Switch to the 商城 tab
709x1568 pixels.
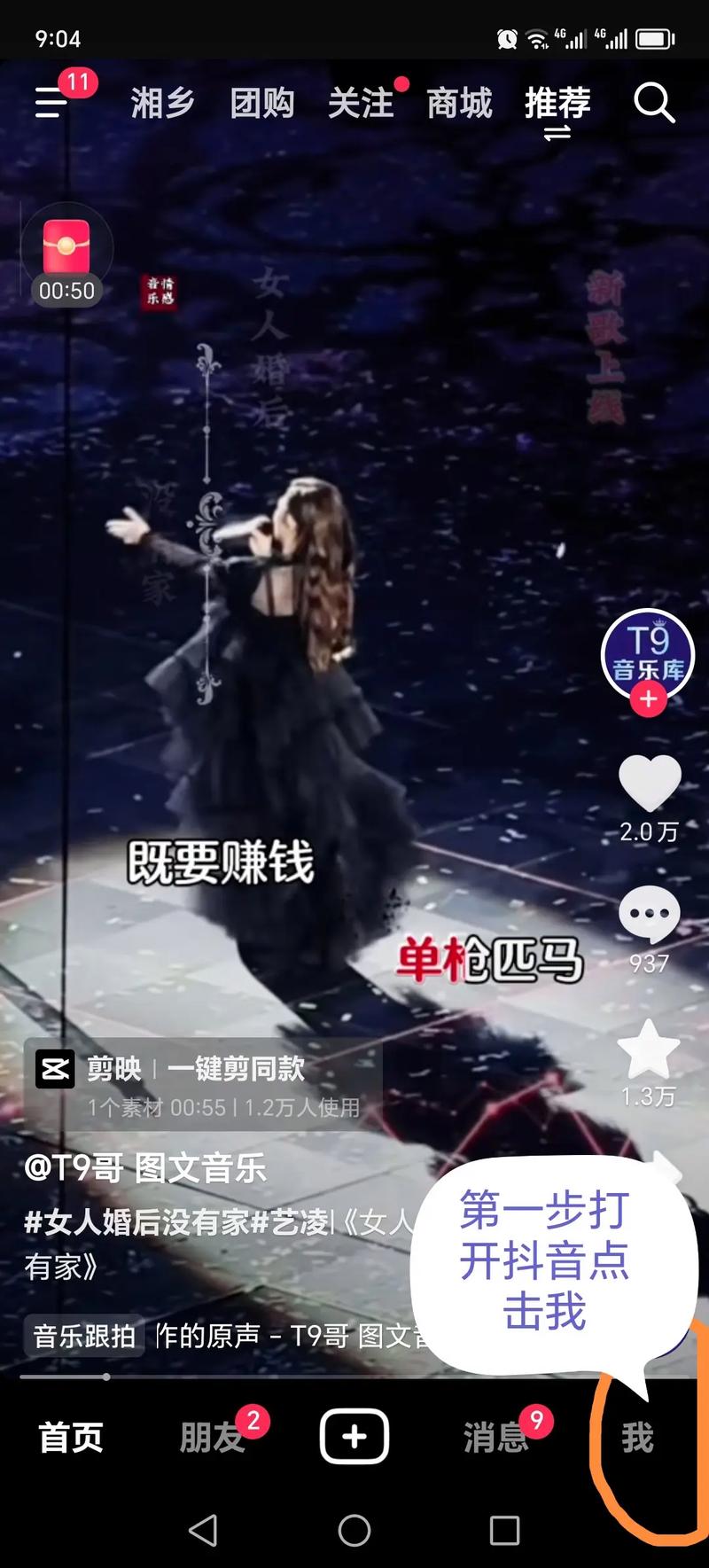(x=461, y=104)
